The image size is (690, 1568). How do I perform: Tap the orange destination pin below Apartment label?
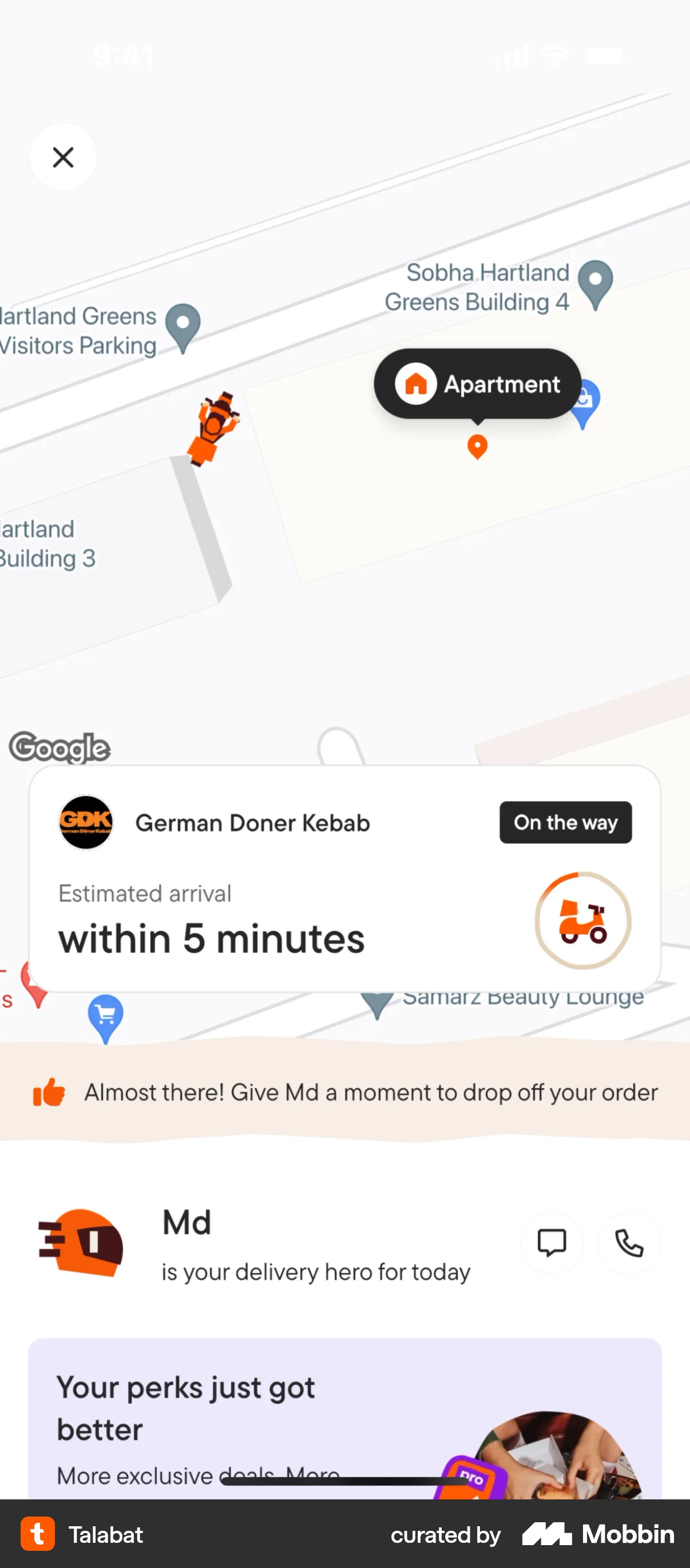tap(478, 447)
